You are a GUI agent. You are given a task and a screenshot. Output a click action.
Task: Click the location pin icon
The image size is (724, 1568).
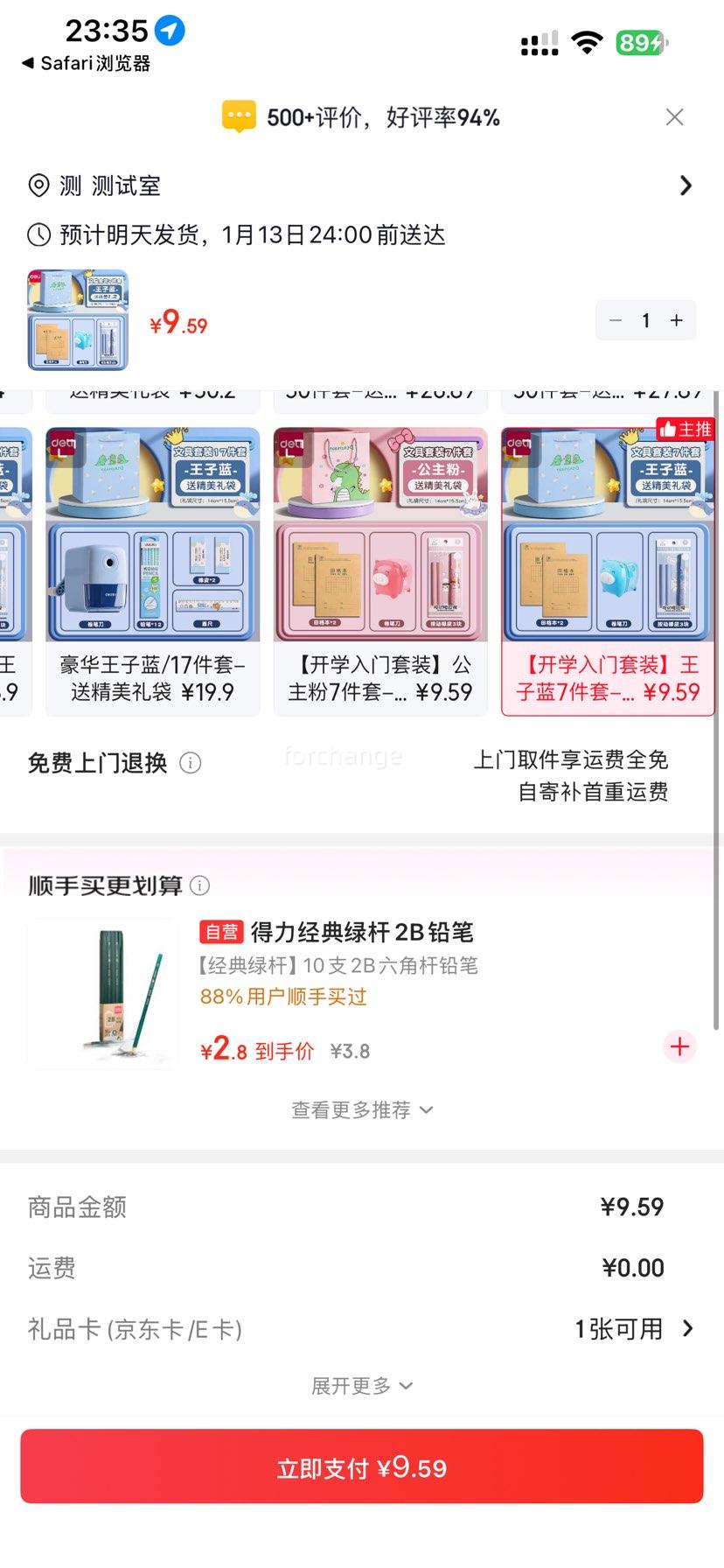tap(38, 185)
